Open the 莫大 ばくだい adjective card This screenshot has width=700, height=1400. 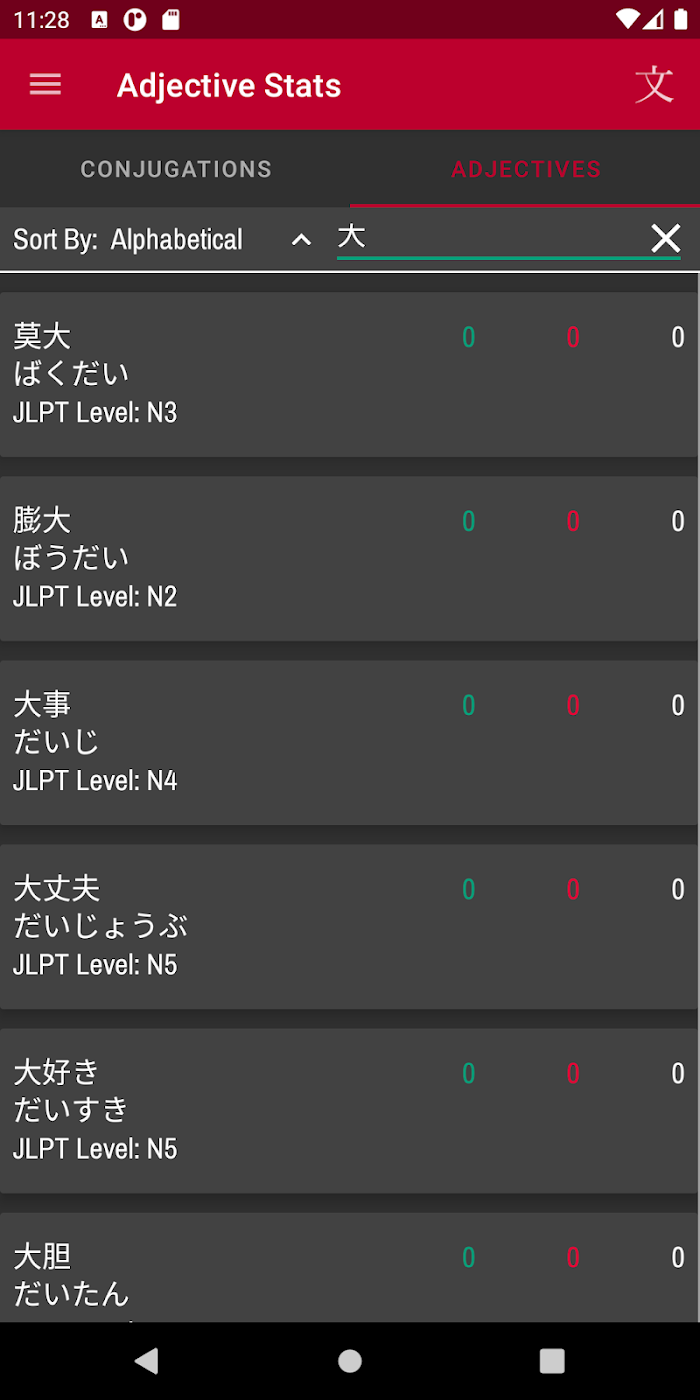point(348,375)
